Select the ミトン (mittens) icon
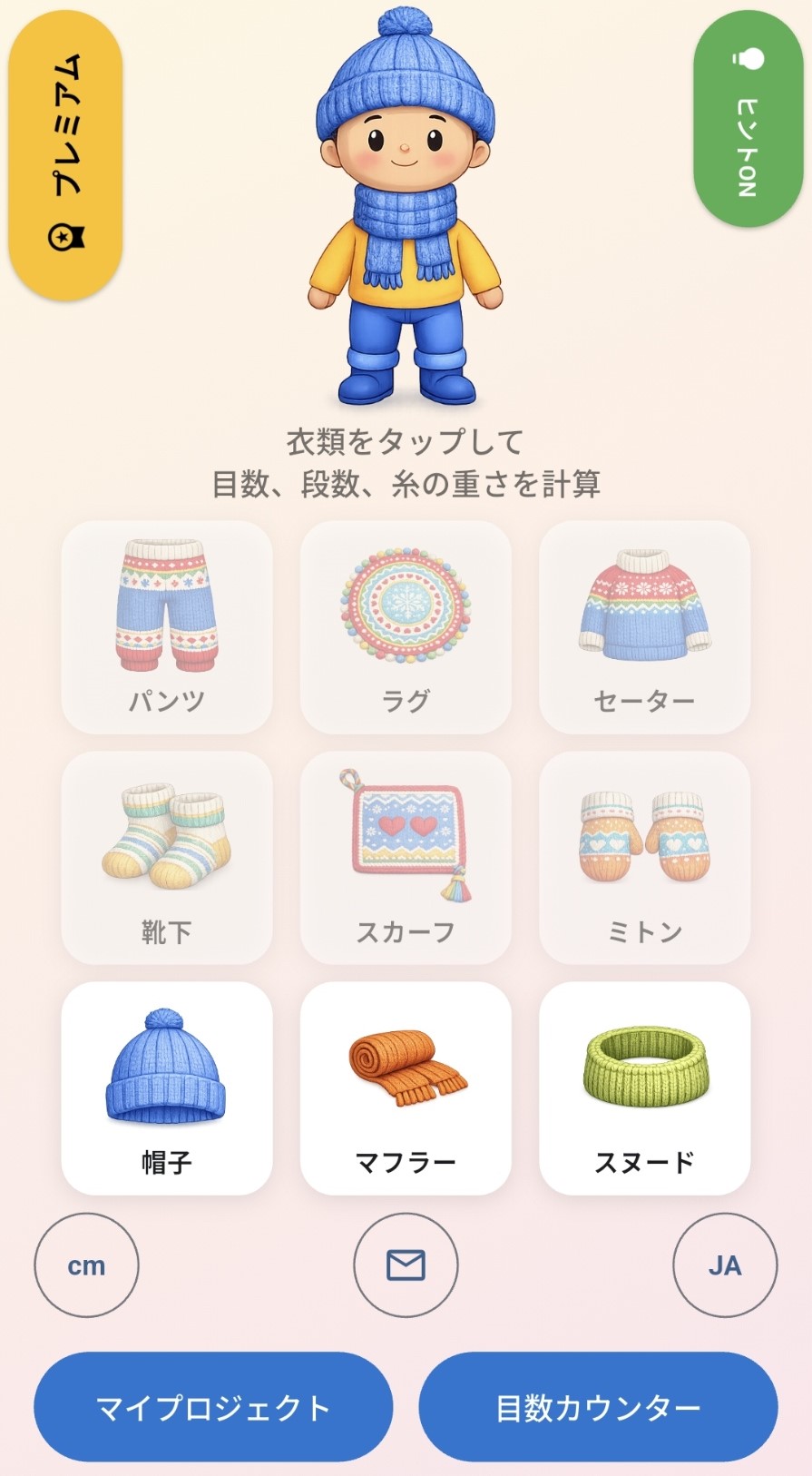The width and height of the screenshot is (812, 1476). [644, 849]
